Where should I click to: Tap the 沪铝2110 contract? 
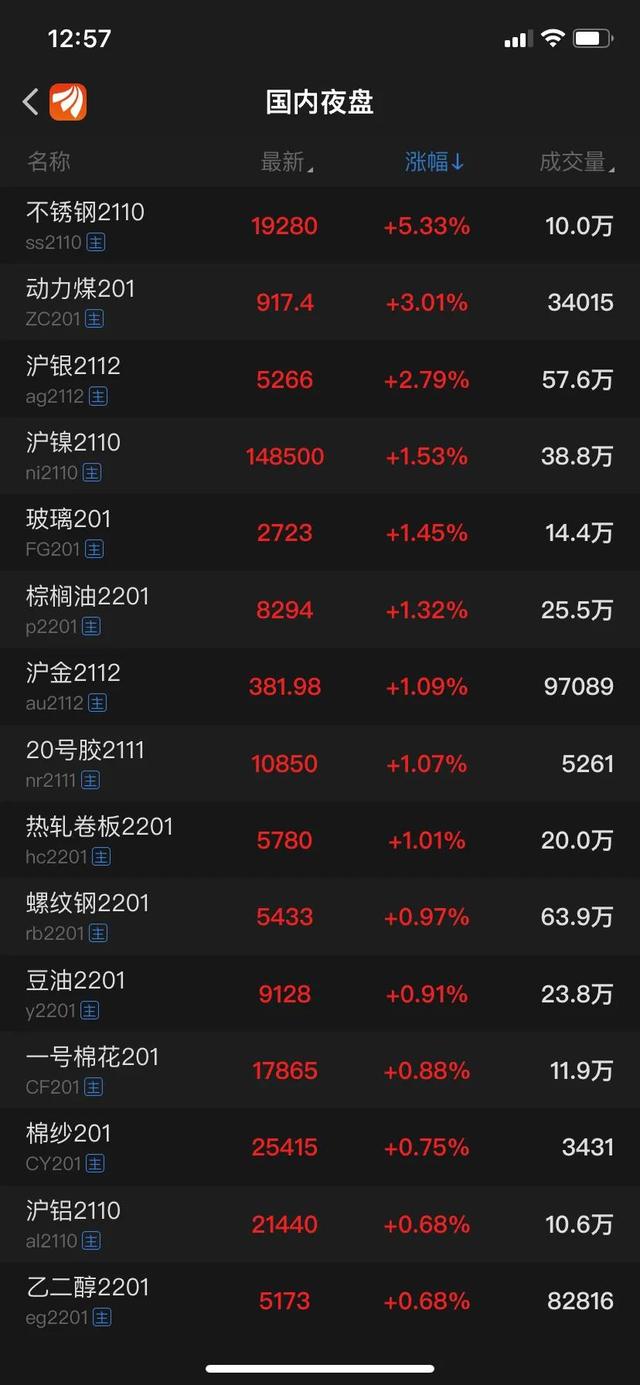pyautogui.click(x=320, y=1224)
